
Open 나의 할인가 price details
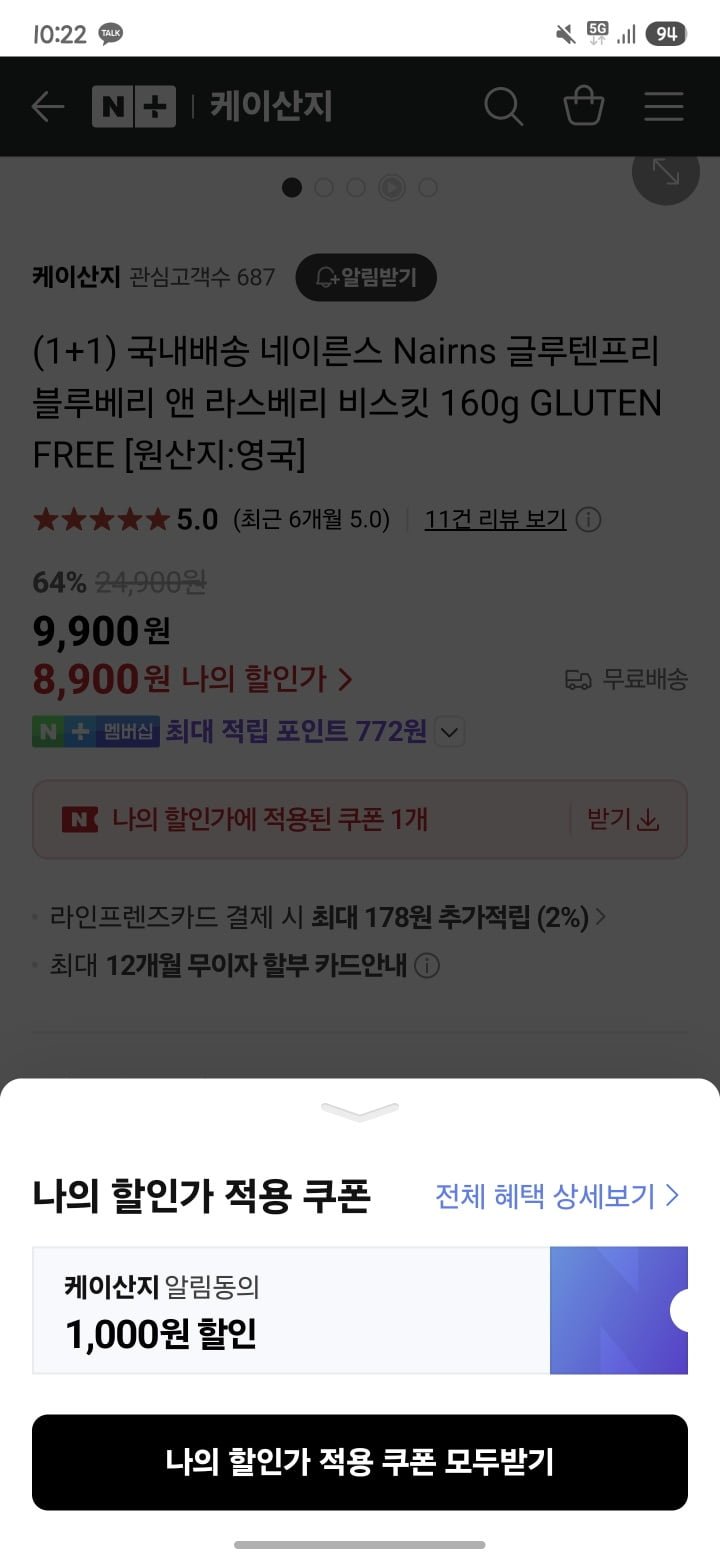click(x=267, y=680)
